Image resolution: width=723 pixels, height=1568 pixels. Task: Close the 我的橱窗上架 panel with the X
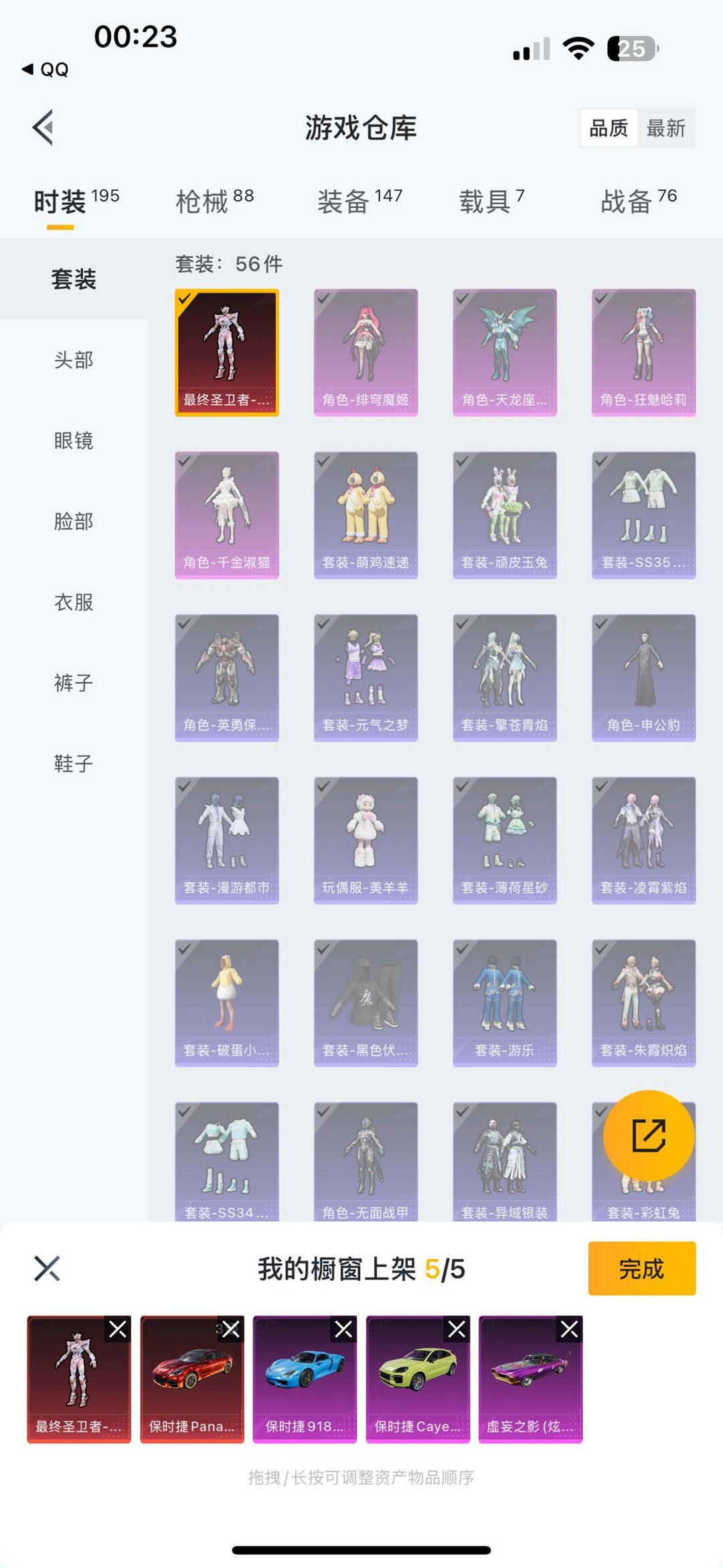tap(47, 1269)
